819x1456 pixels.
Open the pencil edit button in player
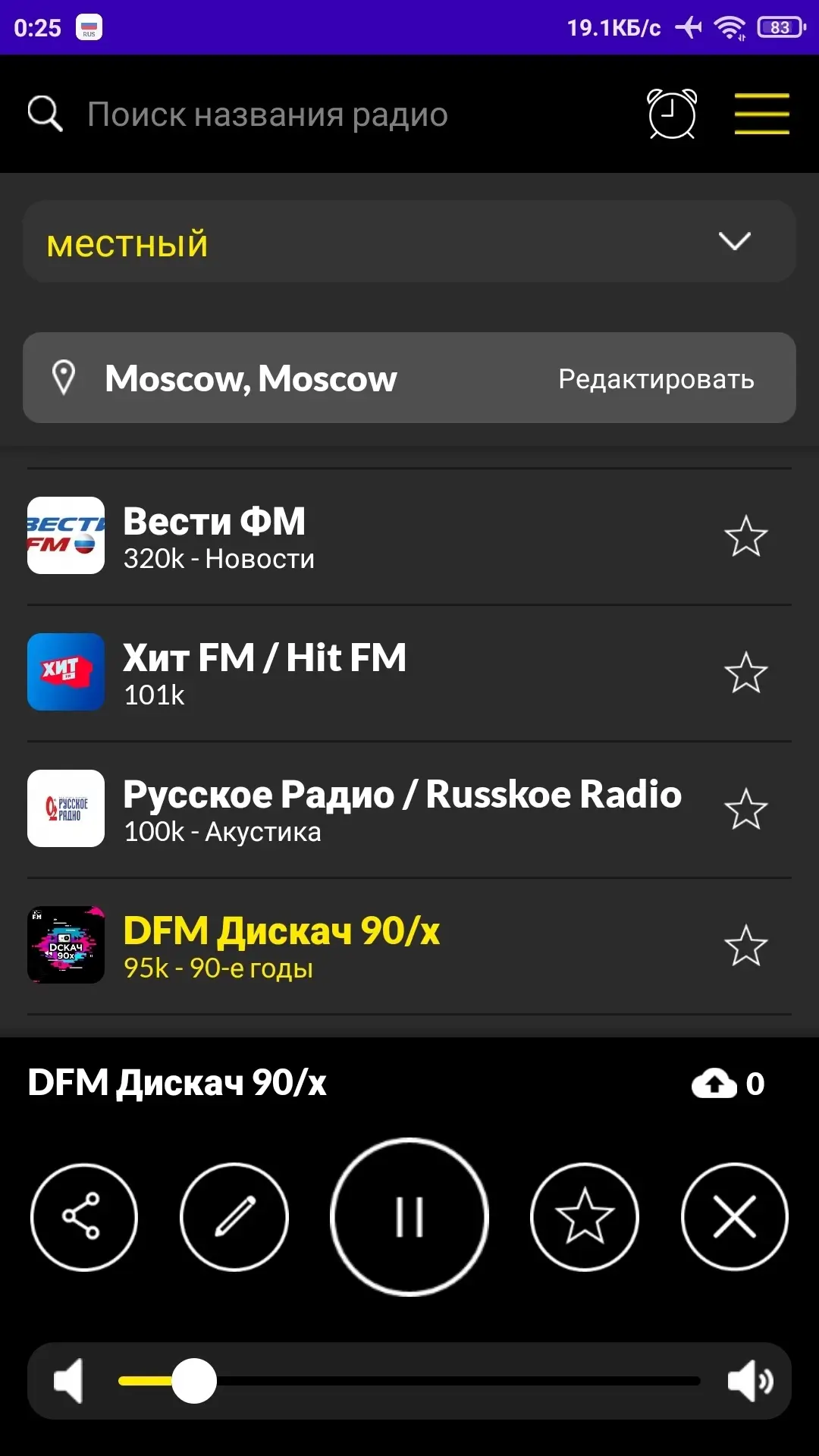coord(234,1216)
